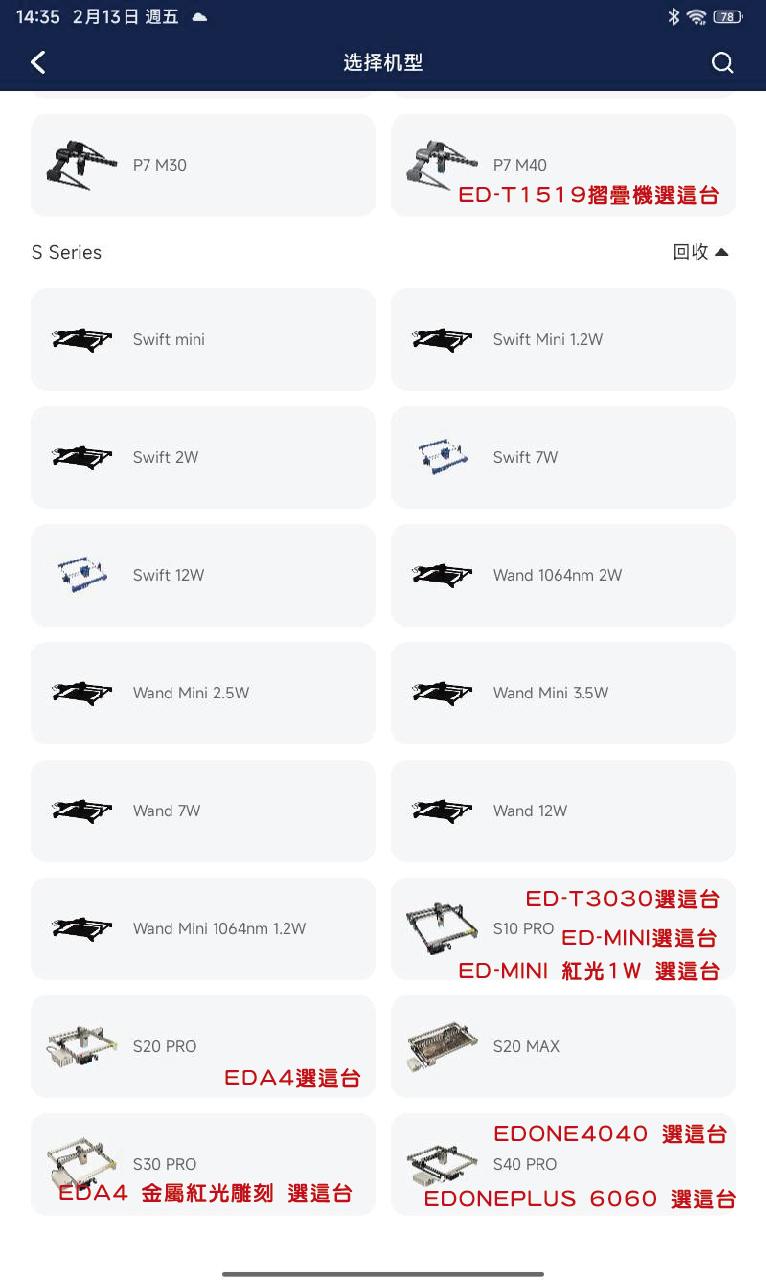Choose the Swift Mini 1.2W machine
This screenshot has height=1284, width=766.
563,339
